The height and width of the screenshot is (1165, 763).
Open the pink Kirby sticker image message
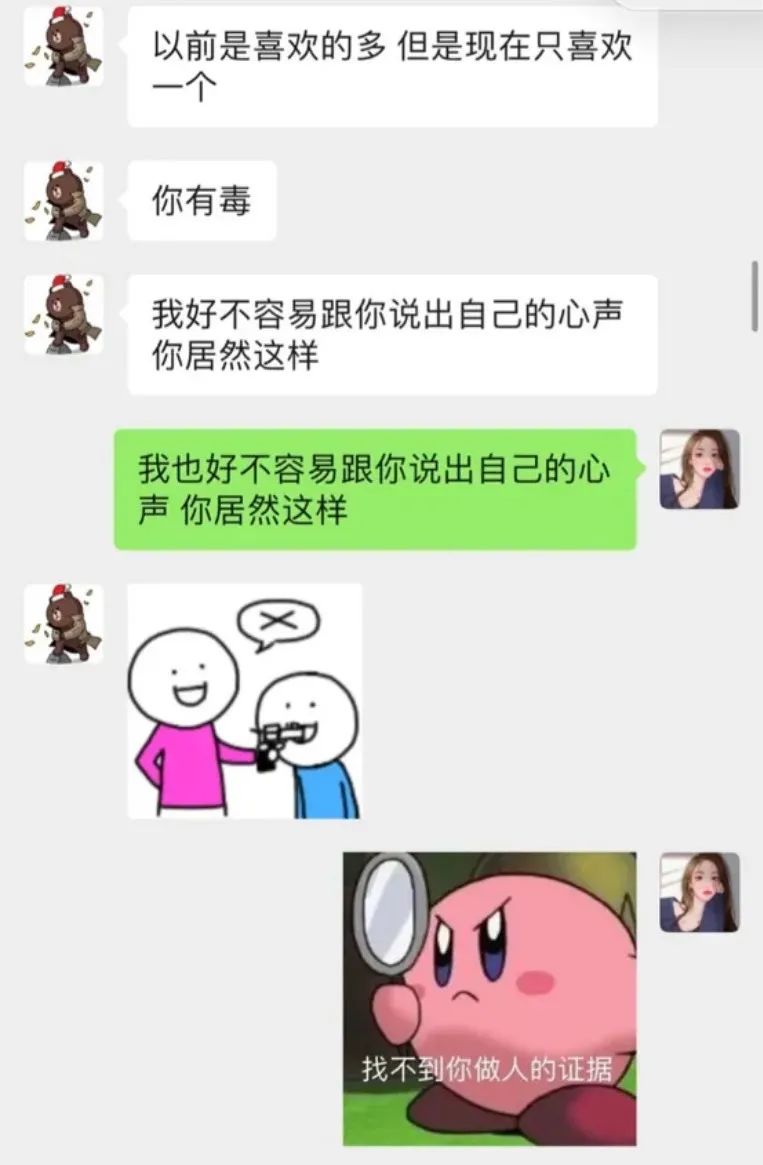pos(489,997)
